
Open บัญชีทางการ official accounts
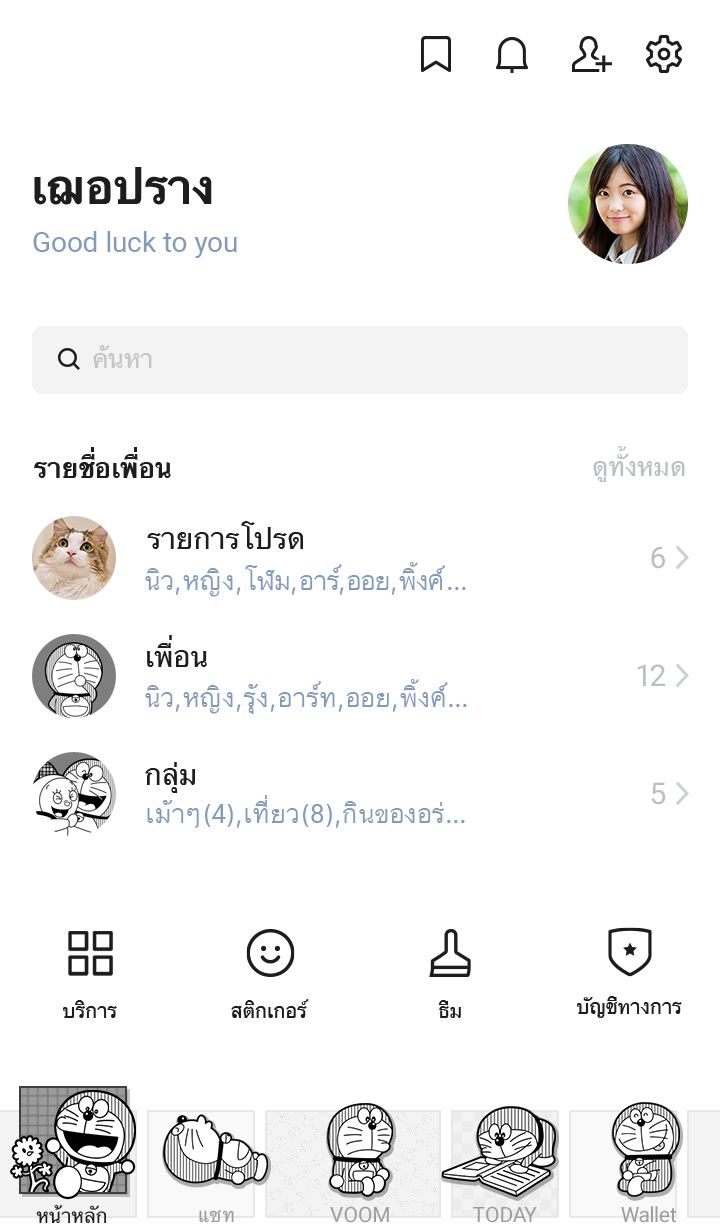[x=630, y=972]
